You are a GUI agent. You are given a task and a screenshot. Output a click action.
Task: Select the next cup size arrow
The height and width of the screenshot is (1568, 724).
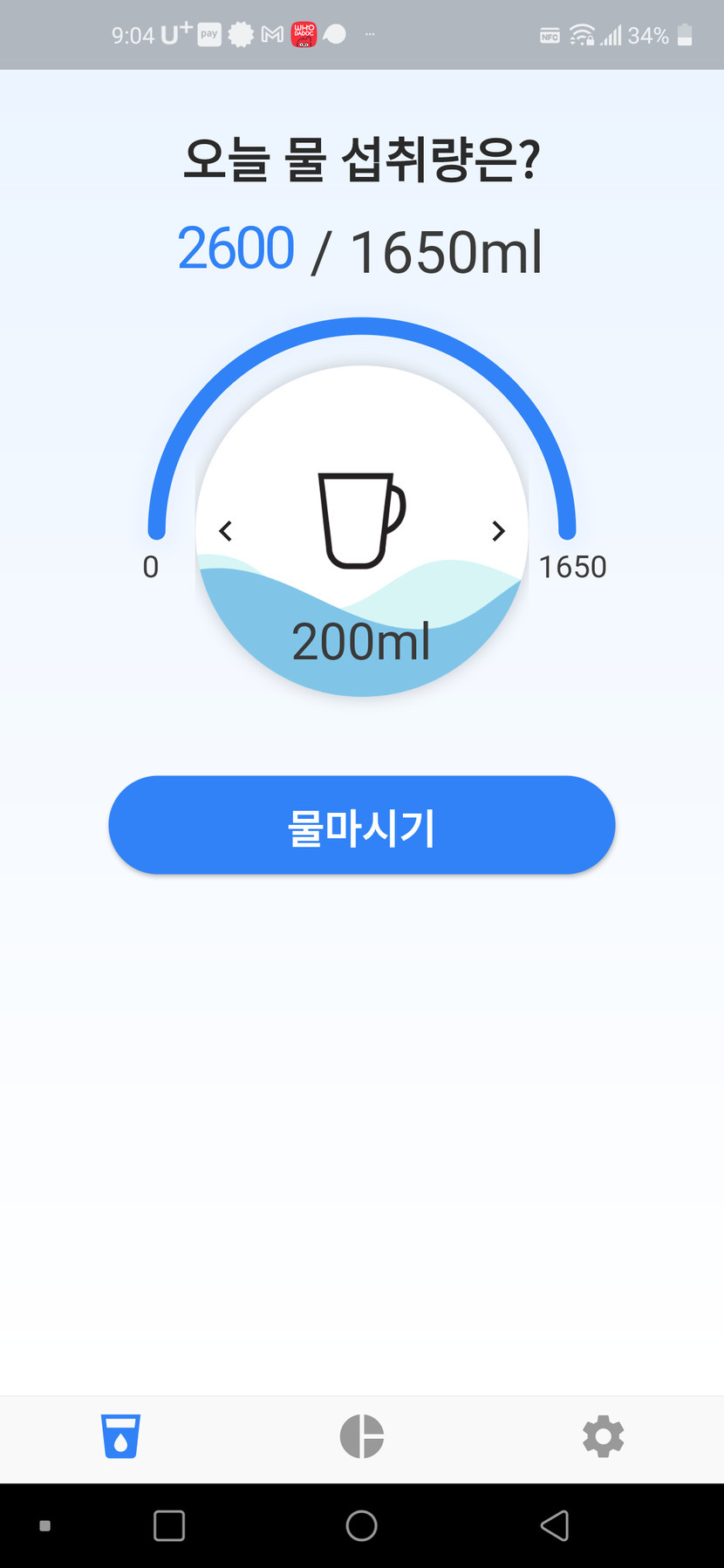(498, 531)
